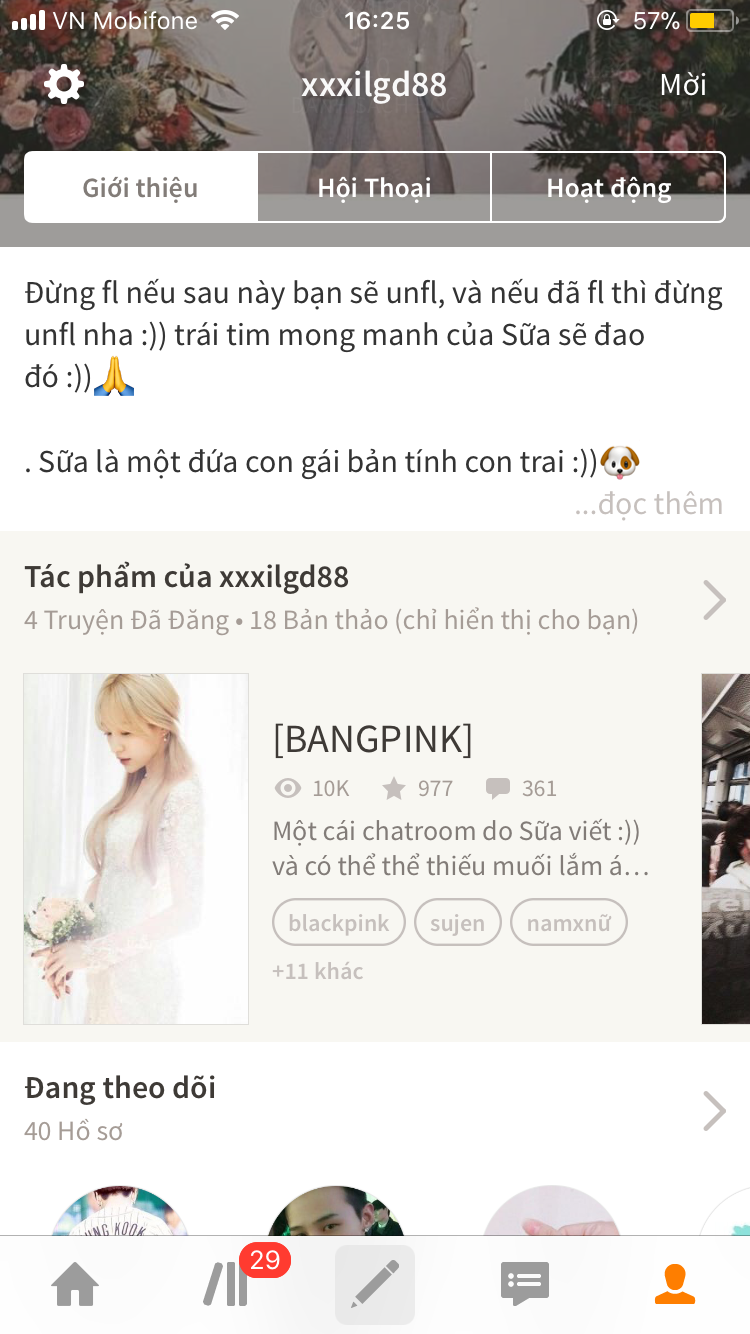Go to the home tab
Screen dimensions: 750x1334
tap(76, 1284)
